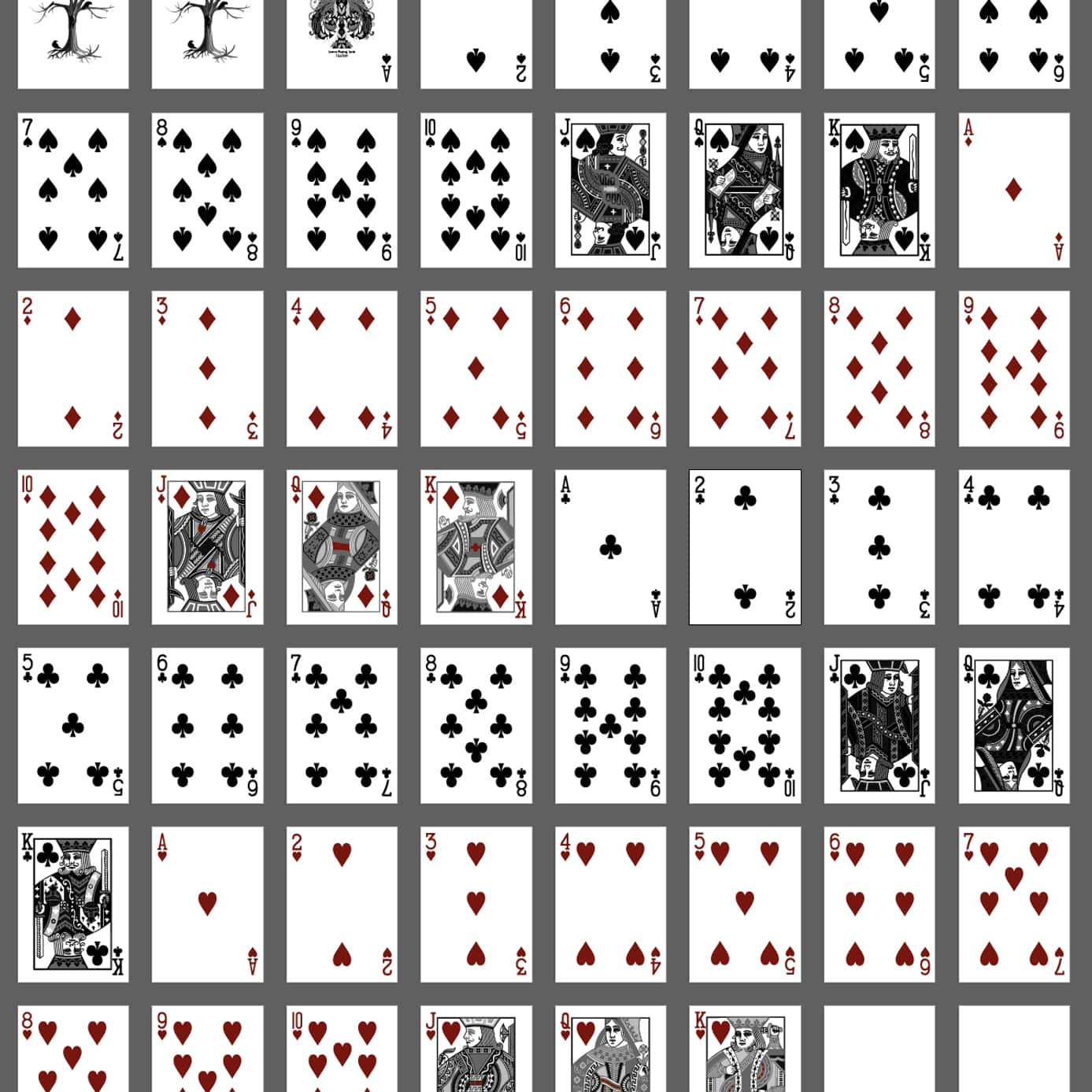
Task: Pick the Jack of spades
Action: tap(610, 190)
